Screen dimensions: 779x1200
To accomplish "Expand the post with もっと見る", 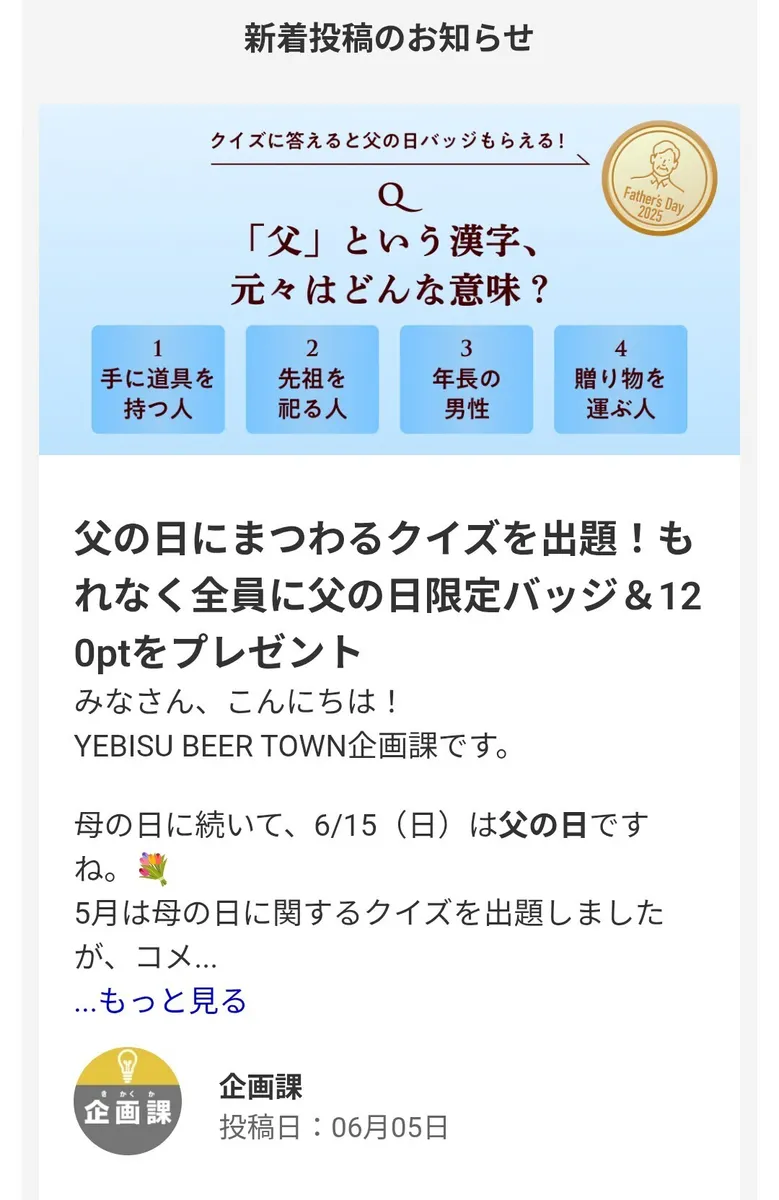I will [x=161, y=1000].
